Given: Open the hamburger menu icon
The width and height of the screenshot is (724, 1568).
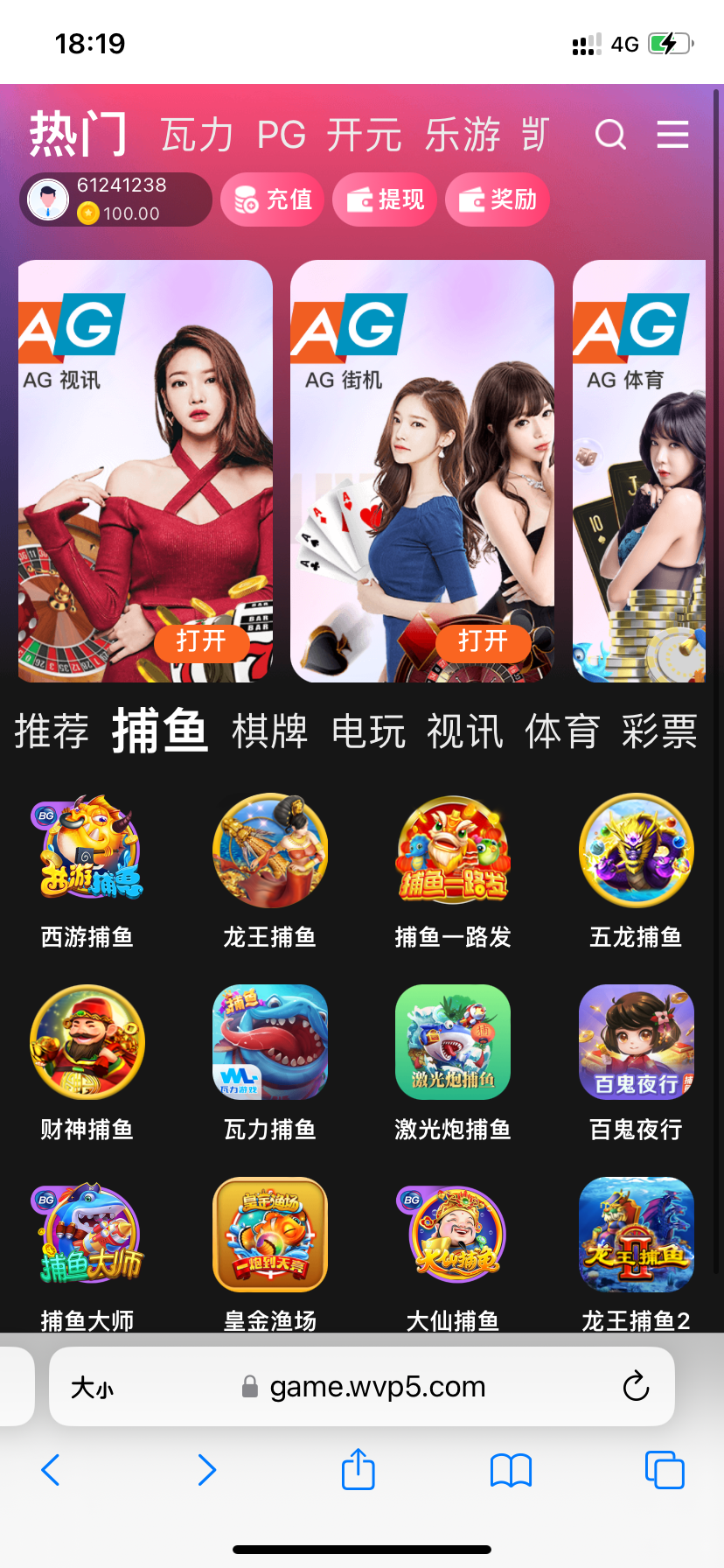Looking at the screenshot, I should pos(672,134).
